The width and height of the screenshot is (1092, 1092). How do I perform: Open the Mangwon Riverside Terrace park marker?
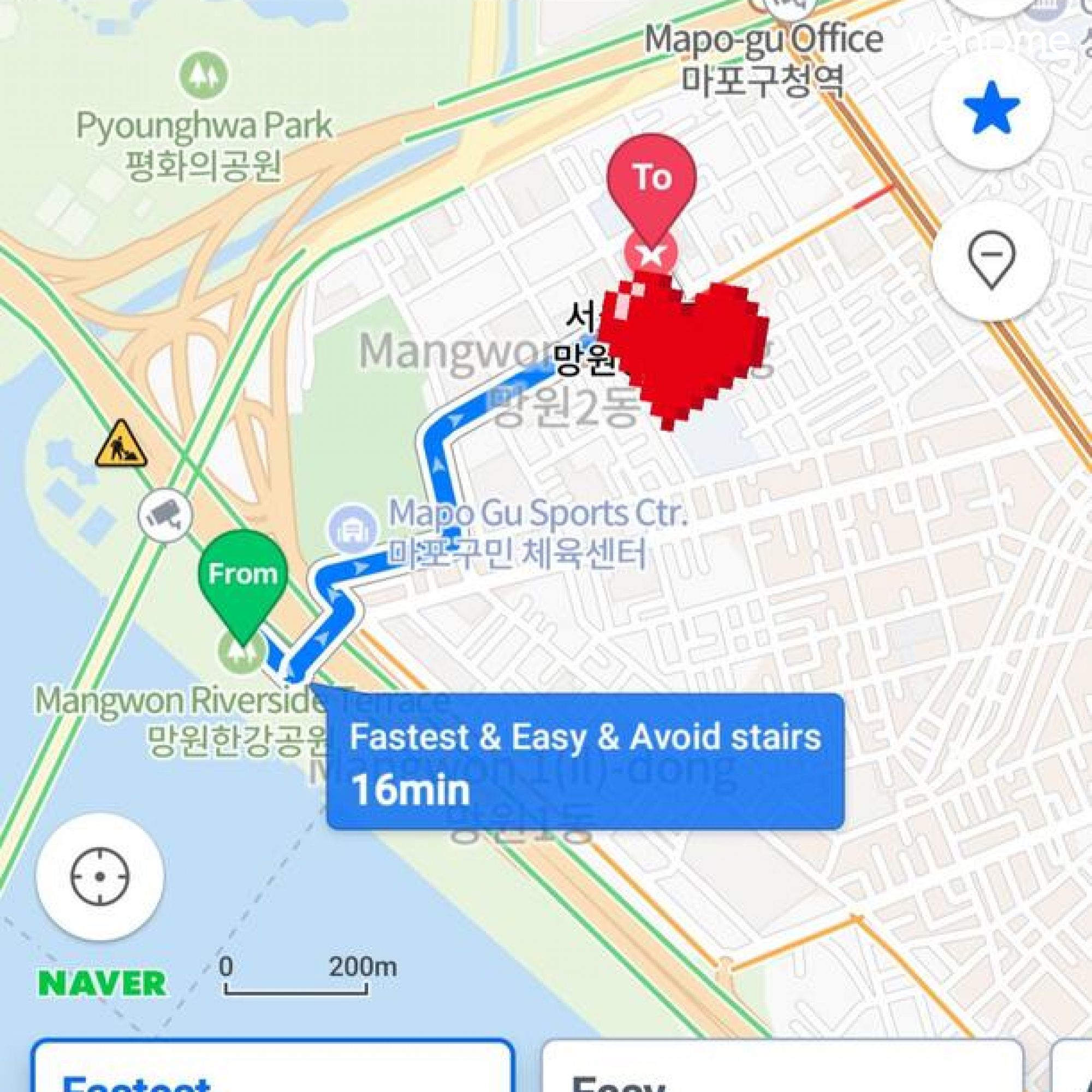click(244, 654)
